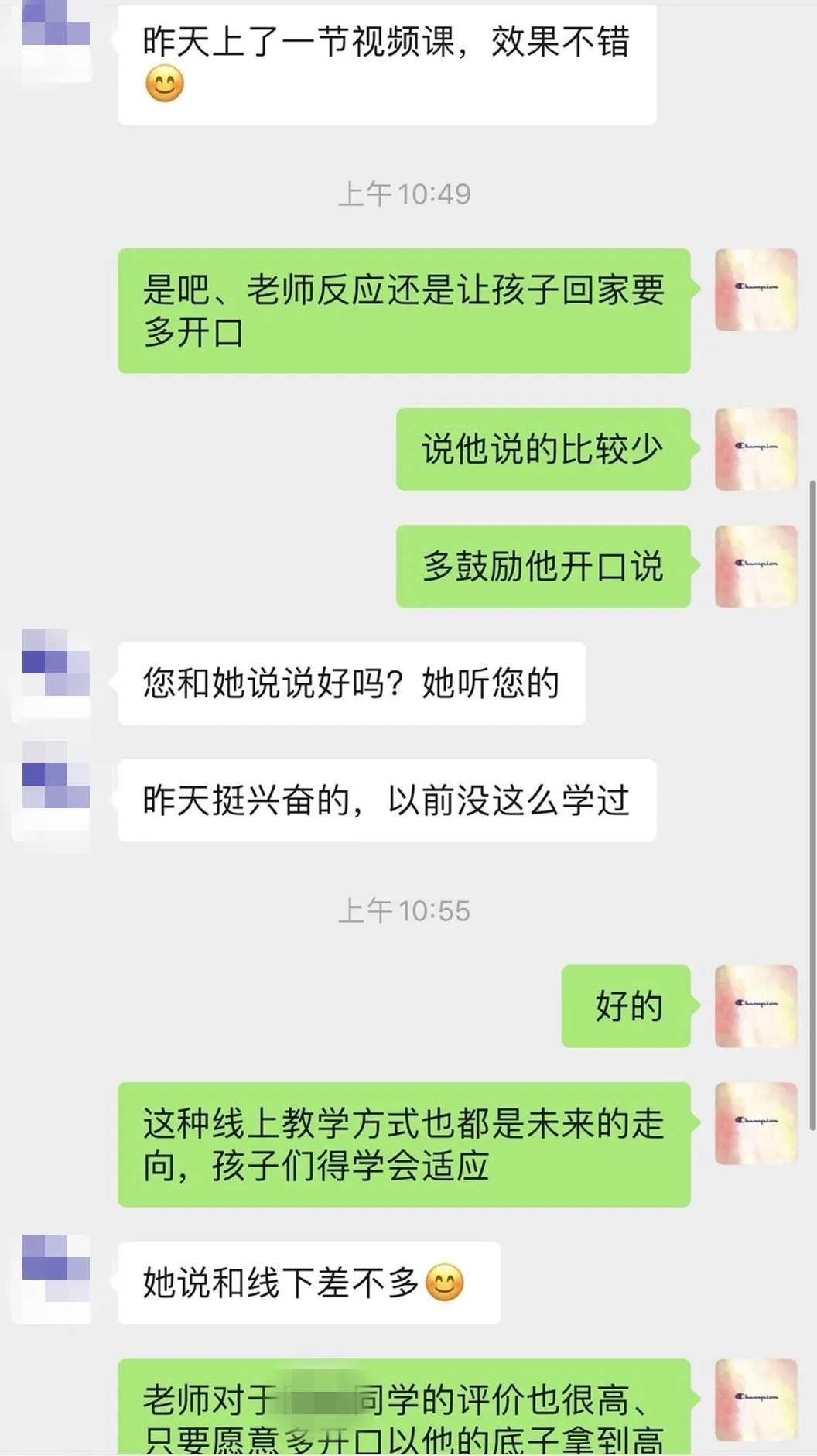The width and height of the screenshot is (817, 1456).
Task: Open sender's avatar beside "好的" message
Action: point(756,1005)
